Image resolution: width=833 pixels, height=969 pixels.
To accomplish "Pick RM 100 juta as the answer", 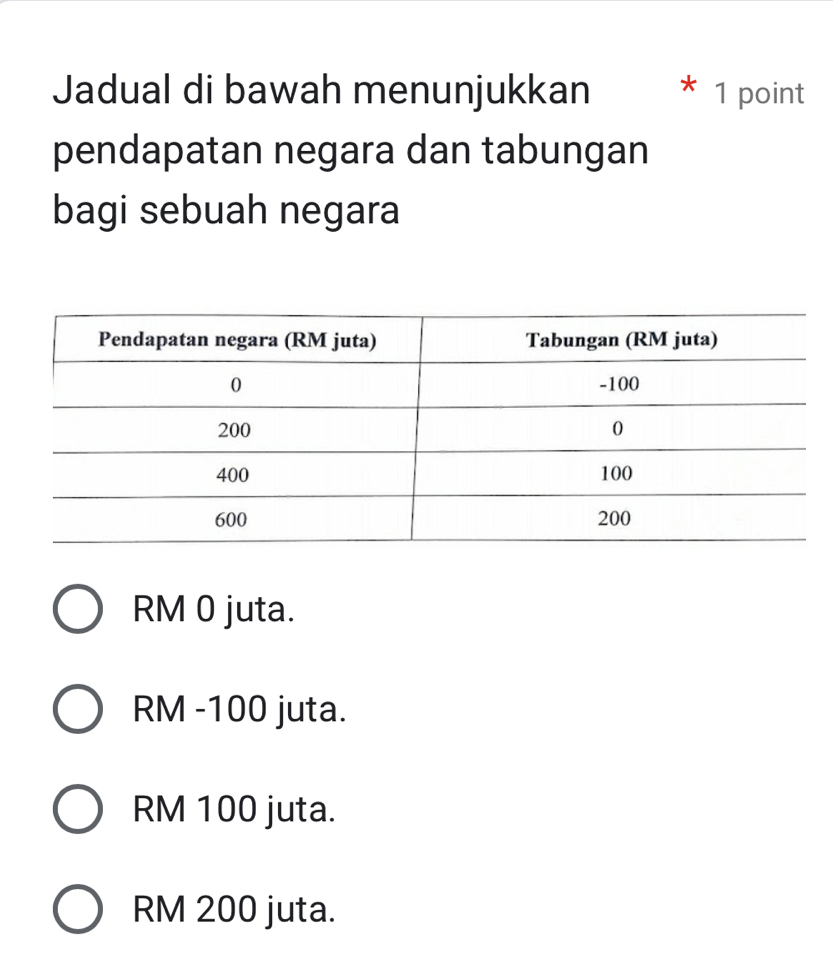I will (77, 809).
